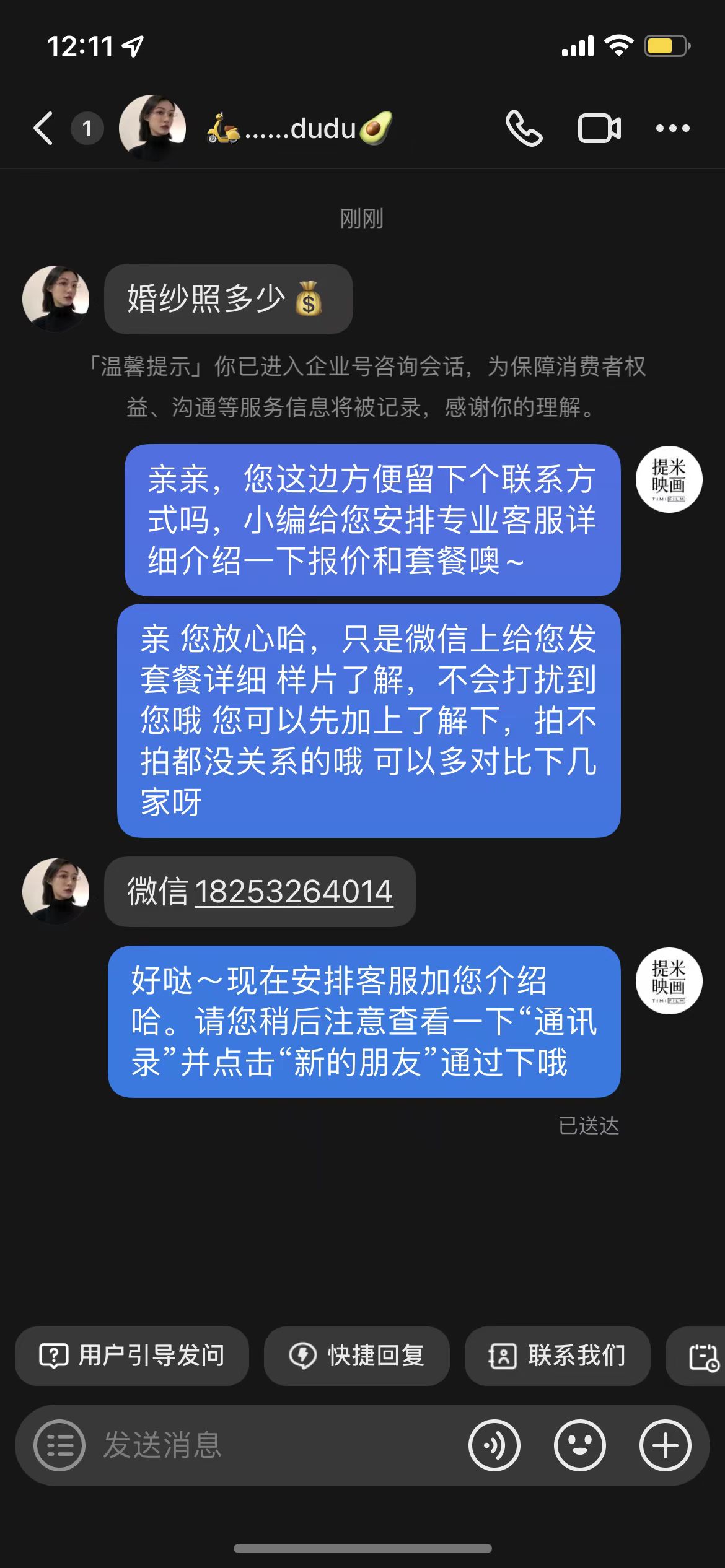Open the partially visible calendar chip
Image resolution: width=725 pixels, height=1568 pixels.
[696, 1356]
